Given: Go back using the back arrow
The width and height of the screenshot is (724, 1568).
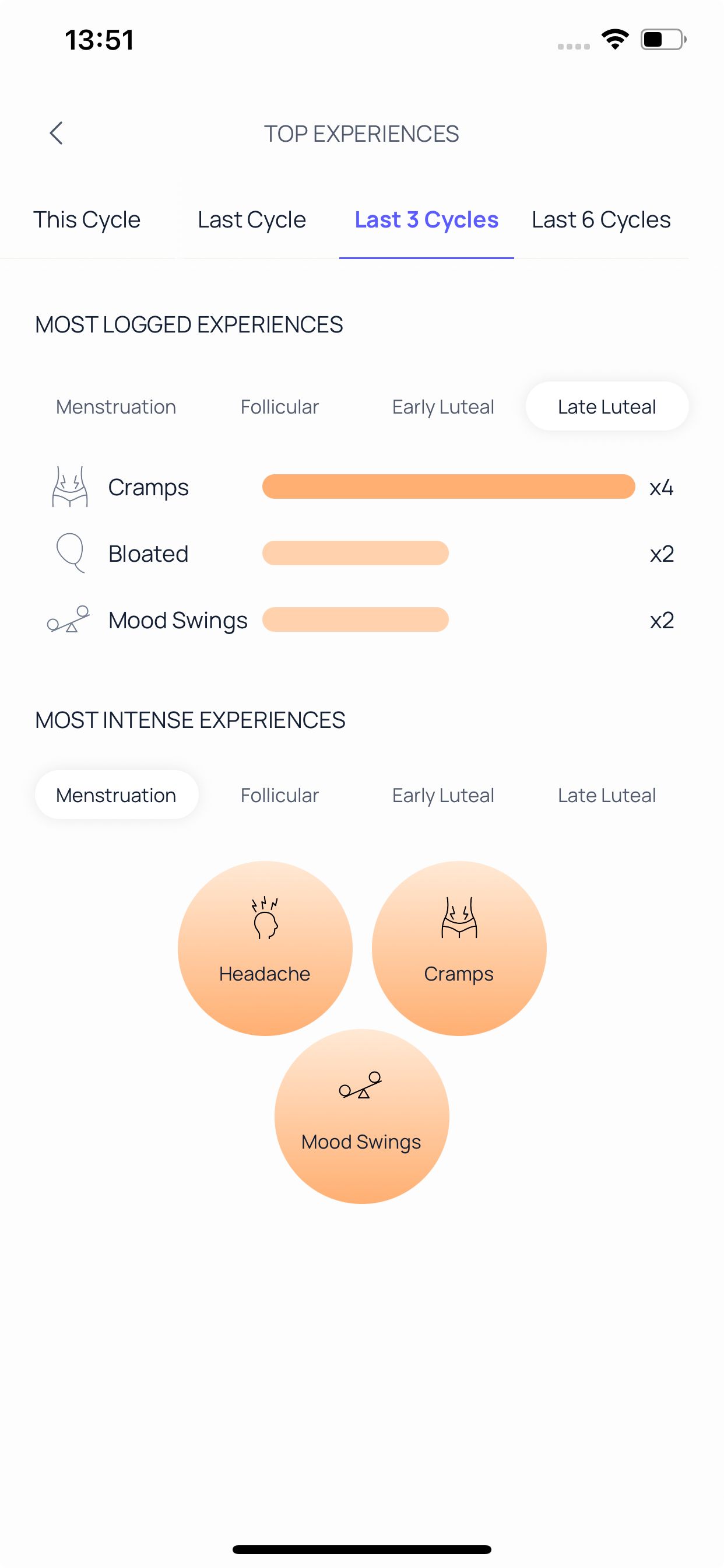Looking at the screenshot, I should pyautogui.click(x=57, y=134).
